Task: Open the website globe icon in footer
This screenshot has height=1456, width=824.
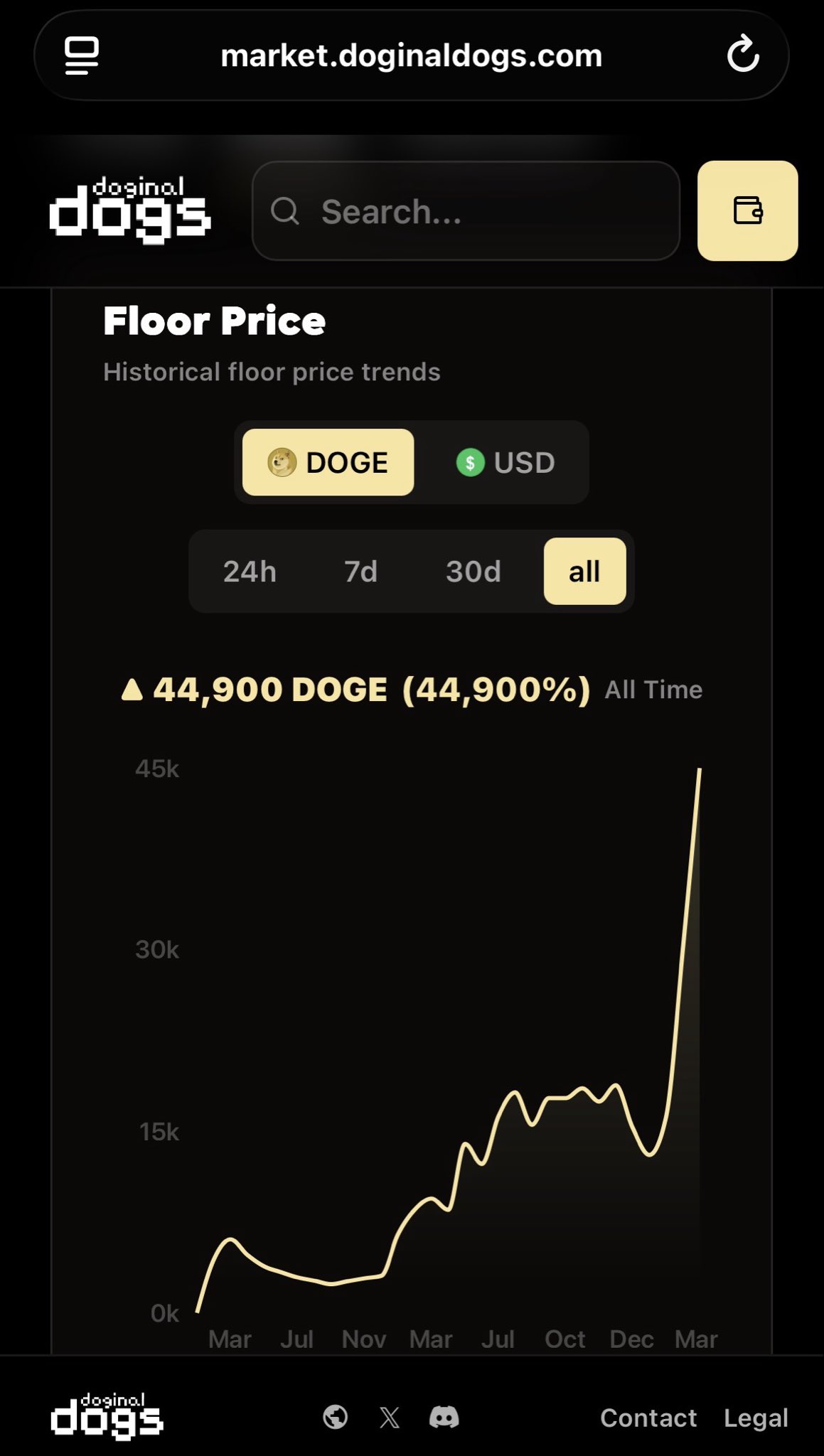Action: pos(336,1417)
